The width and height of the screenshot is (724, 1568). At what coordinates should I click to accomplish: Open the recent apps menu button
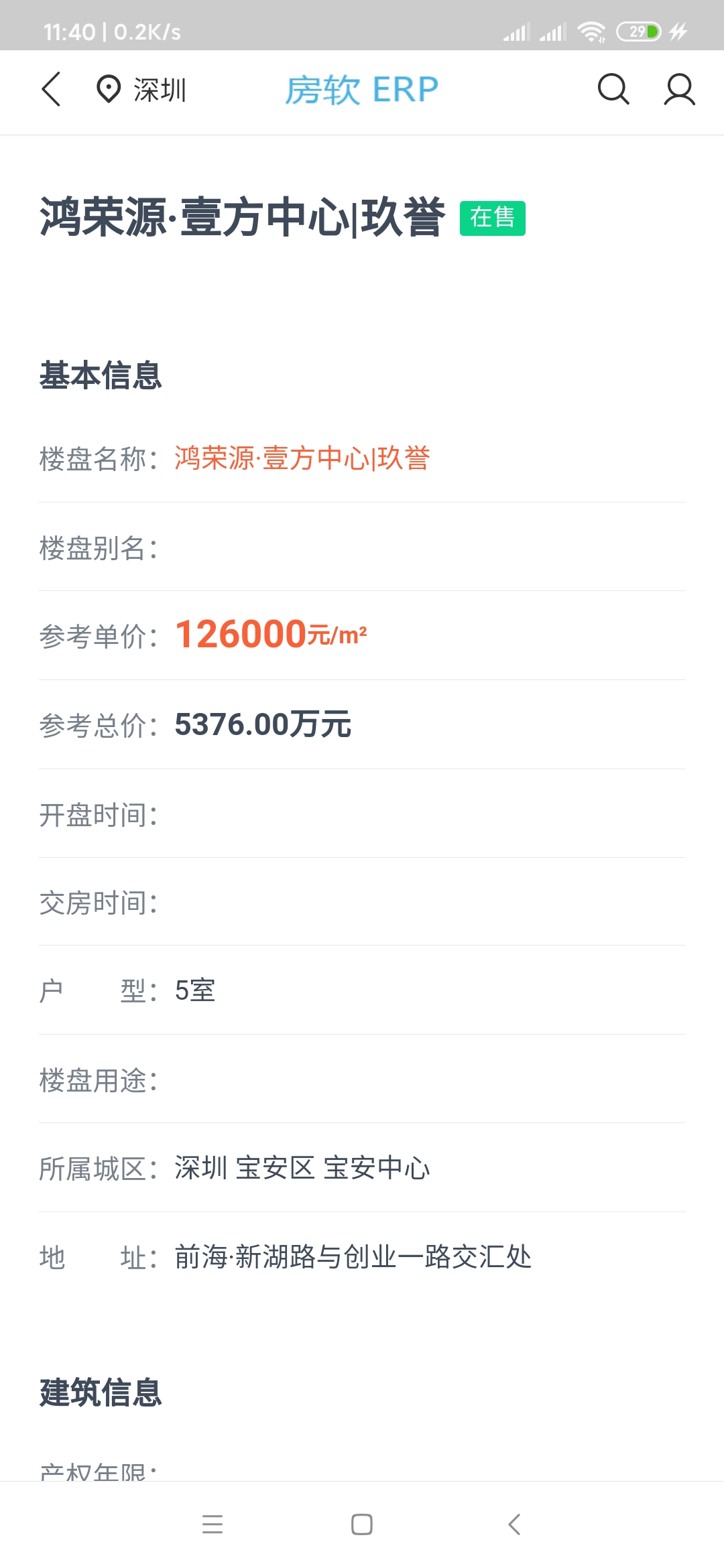tap(213, 1524)
